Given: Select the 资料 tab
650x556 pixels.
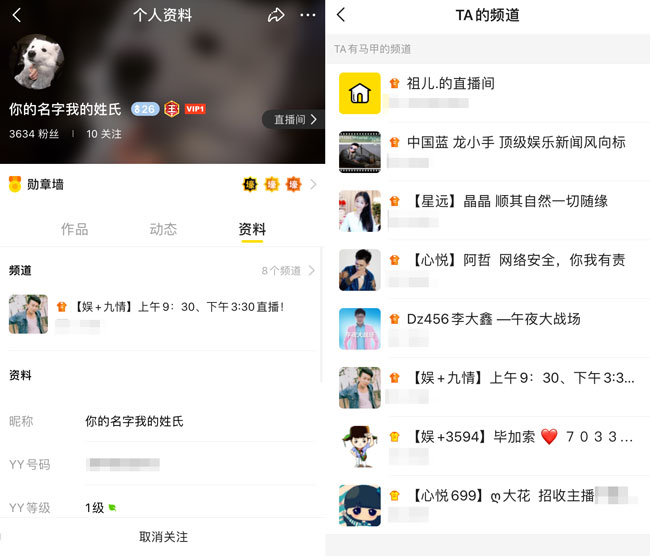Looking at the screenshot, I should point(252,229).
